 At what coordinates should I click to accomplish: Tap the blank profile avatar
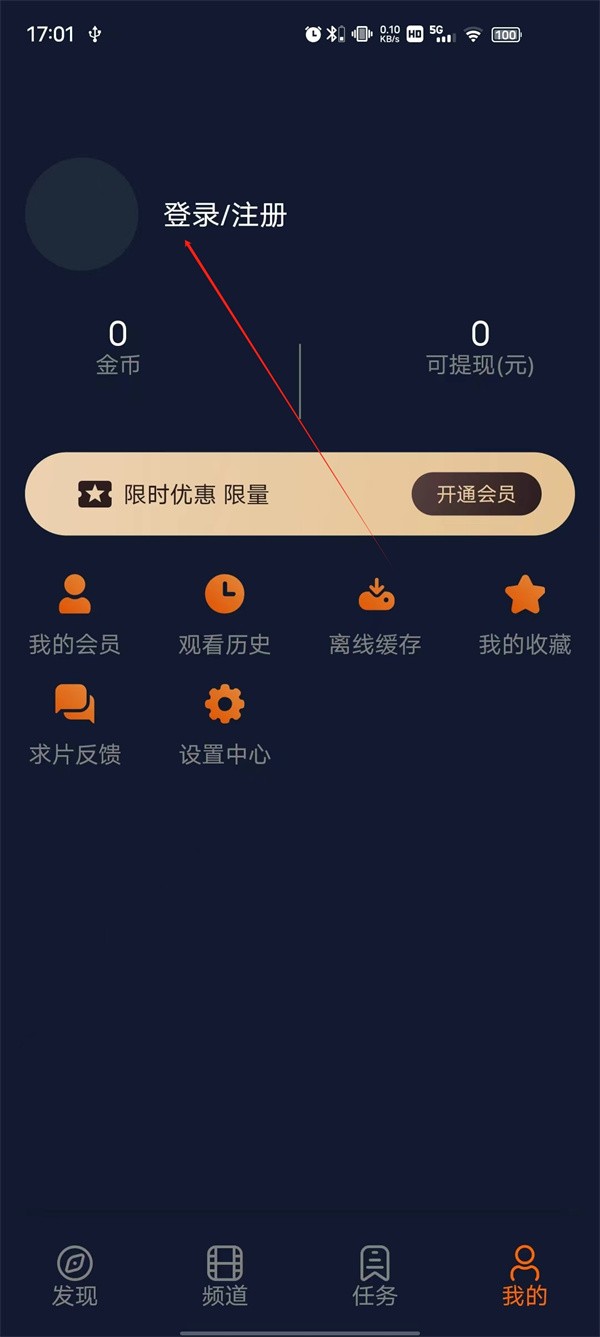(81, 214)
